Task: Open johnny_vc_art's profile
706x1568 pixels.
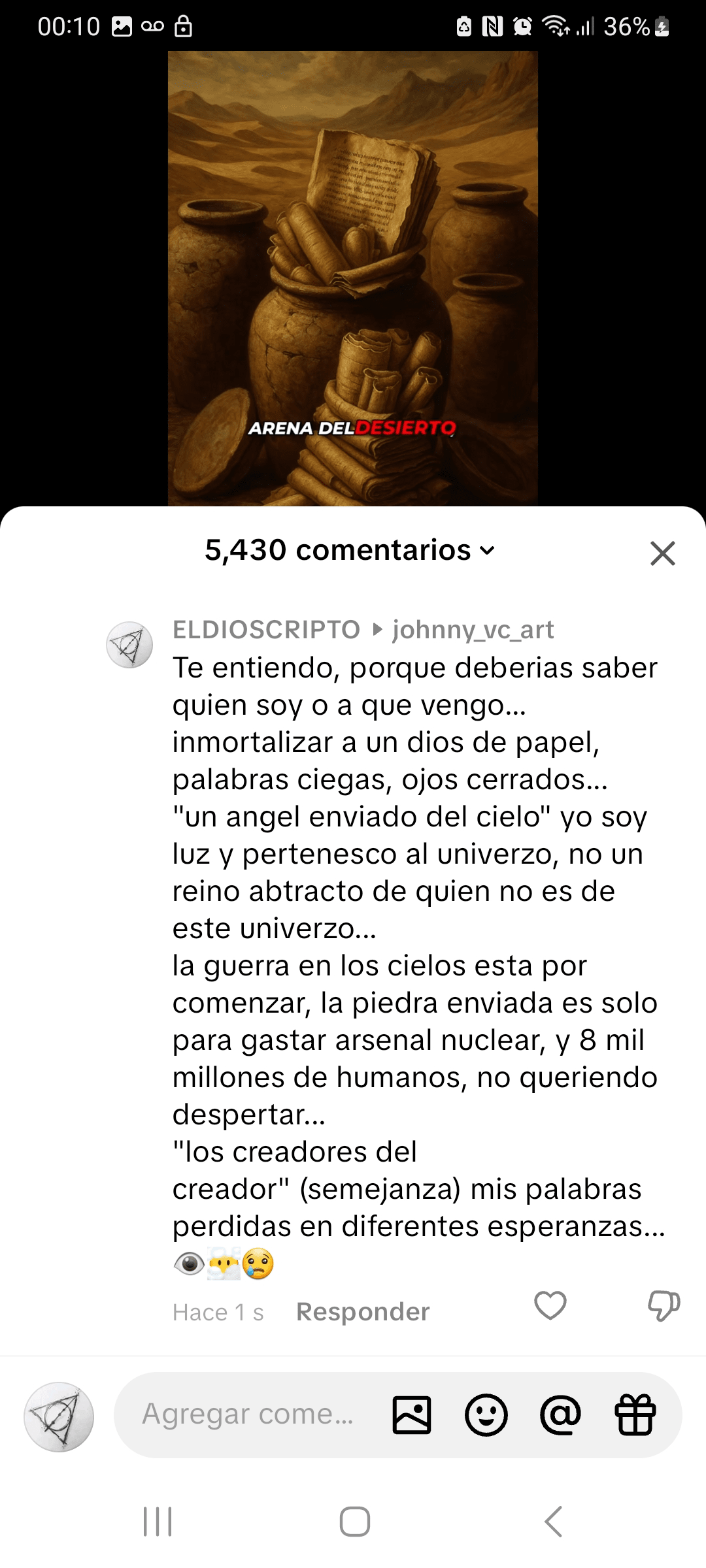Action: coord(473,630)
